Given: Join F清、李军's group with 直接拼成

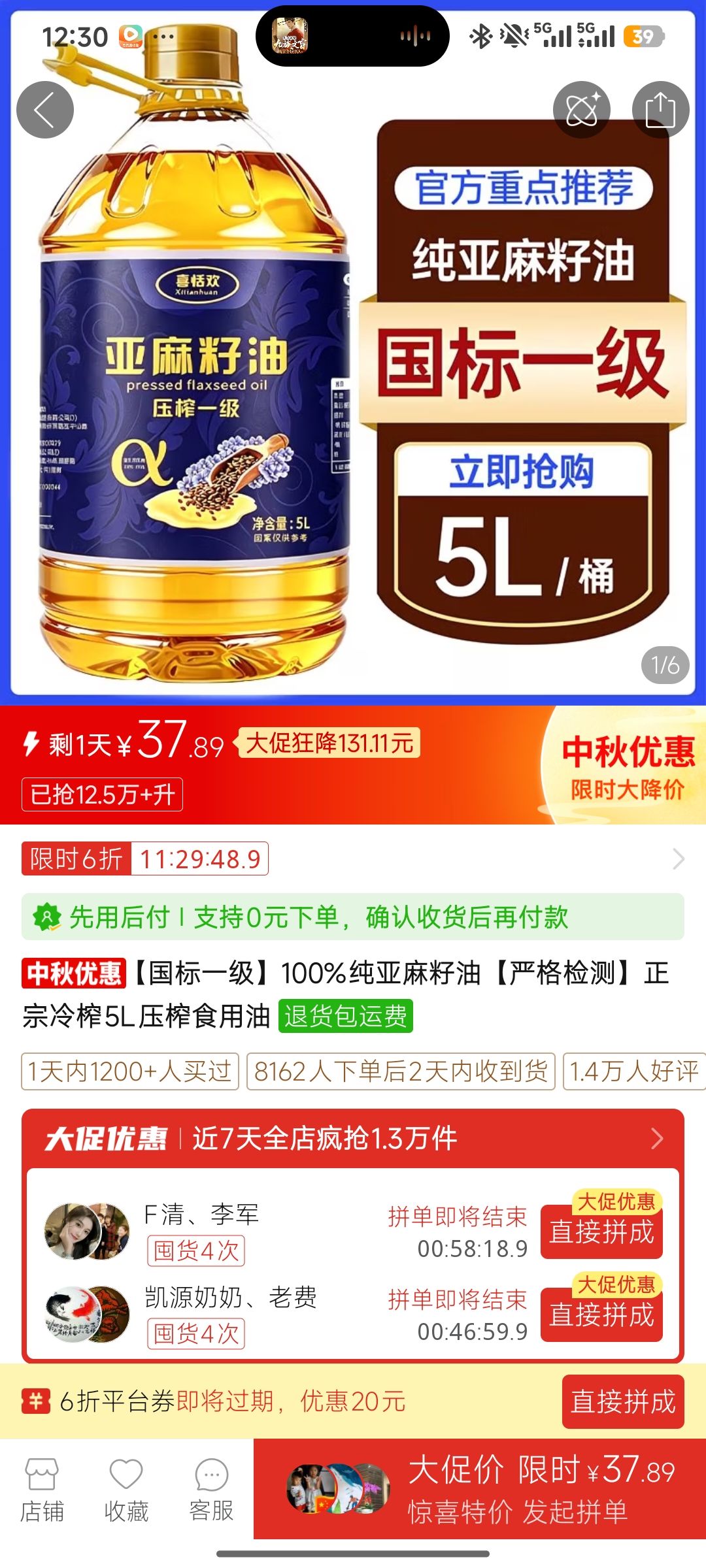Looking at the screenshot, I should point(601,1232).
